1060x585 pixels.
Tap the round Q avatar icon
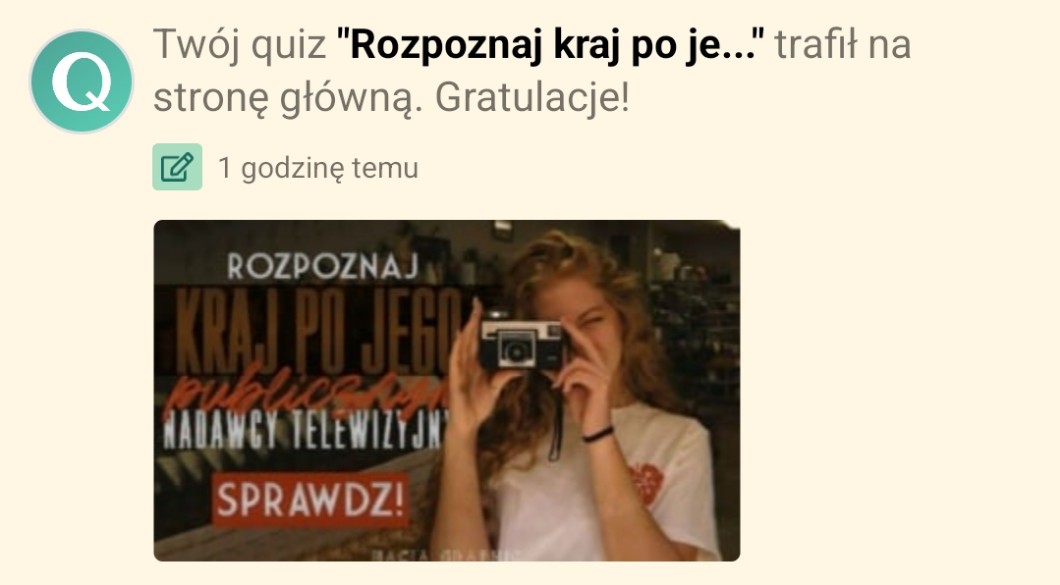[x=82, y=81]
